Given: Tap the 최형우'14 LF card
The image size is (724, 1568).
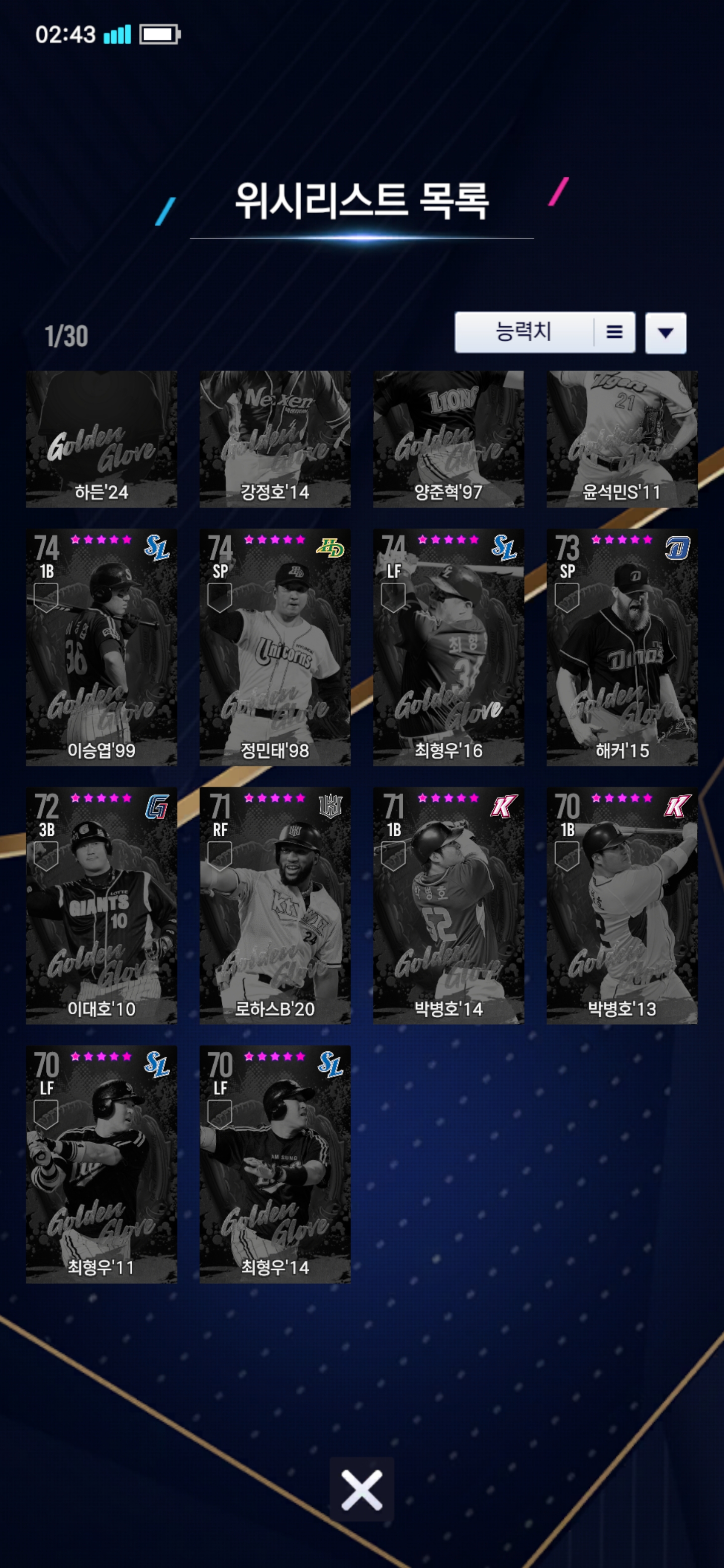Looking at the screenshot, I should (x=275, y=1164).
